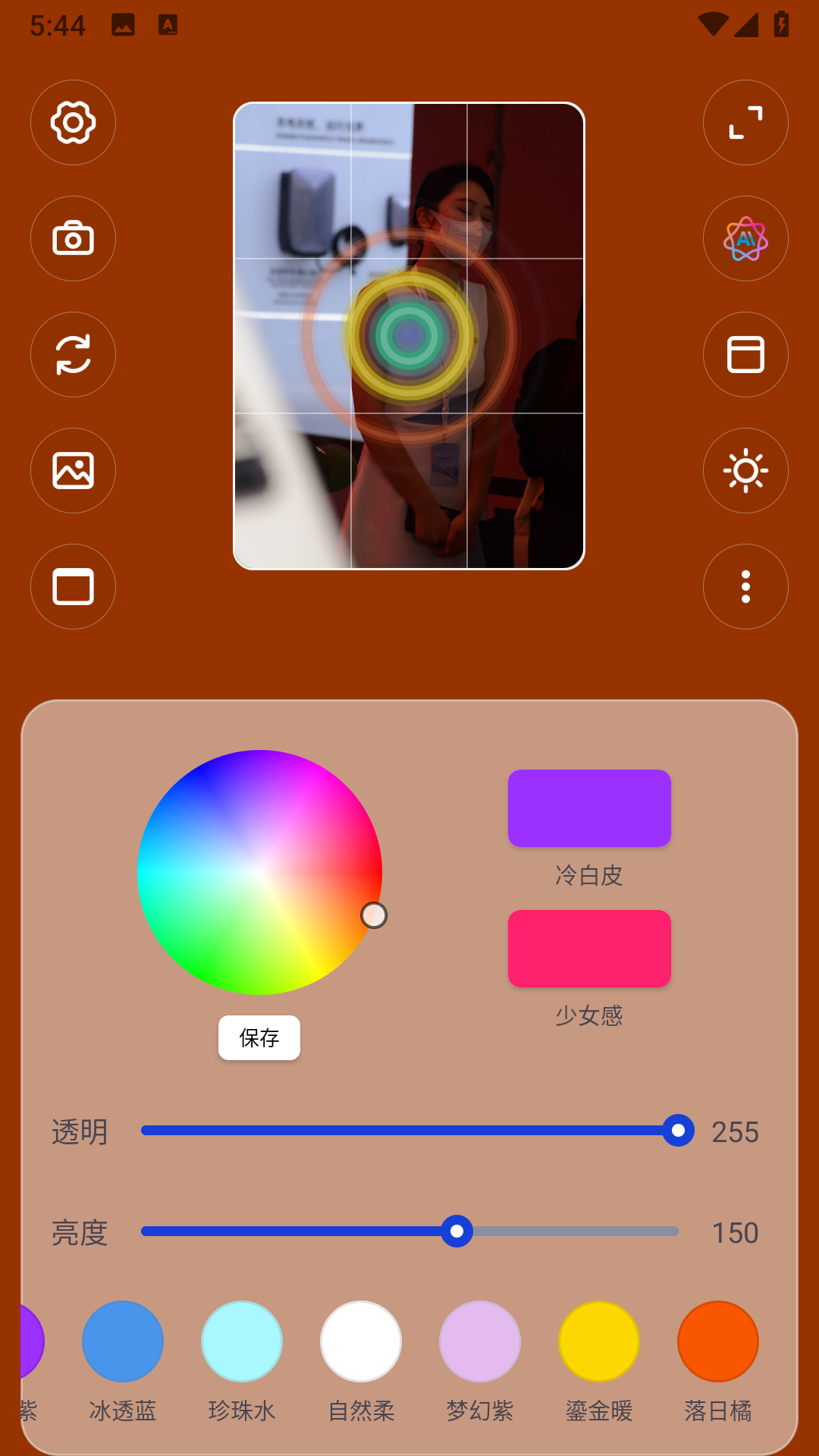Pick the white 自然柔 swatch

point(361,1341)
